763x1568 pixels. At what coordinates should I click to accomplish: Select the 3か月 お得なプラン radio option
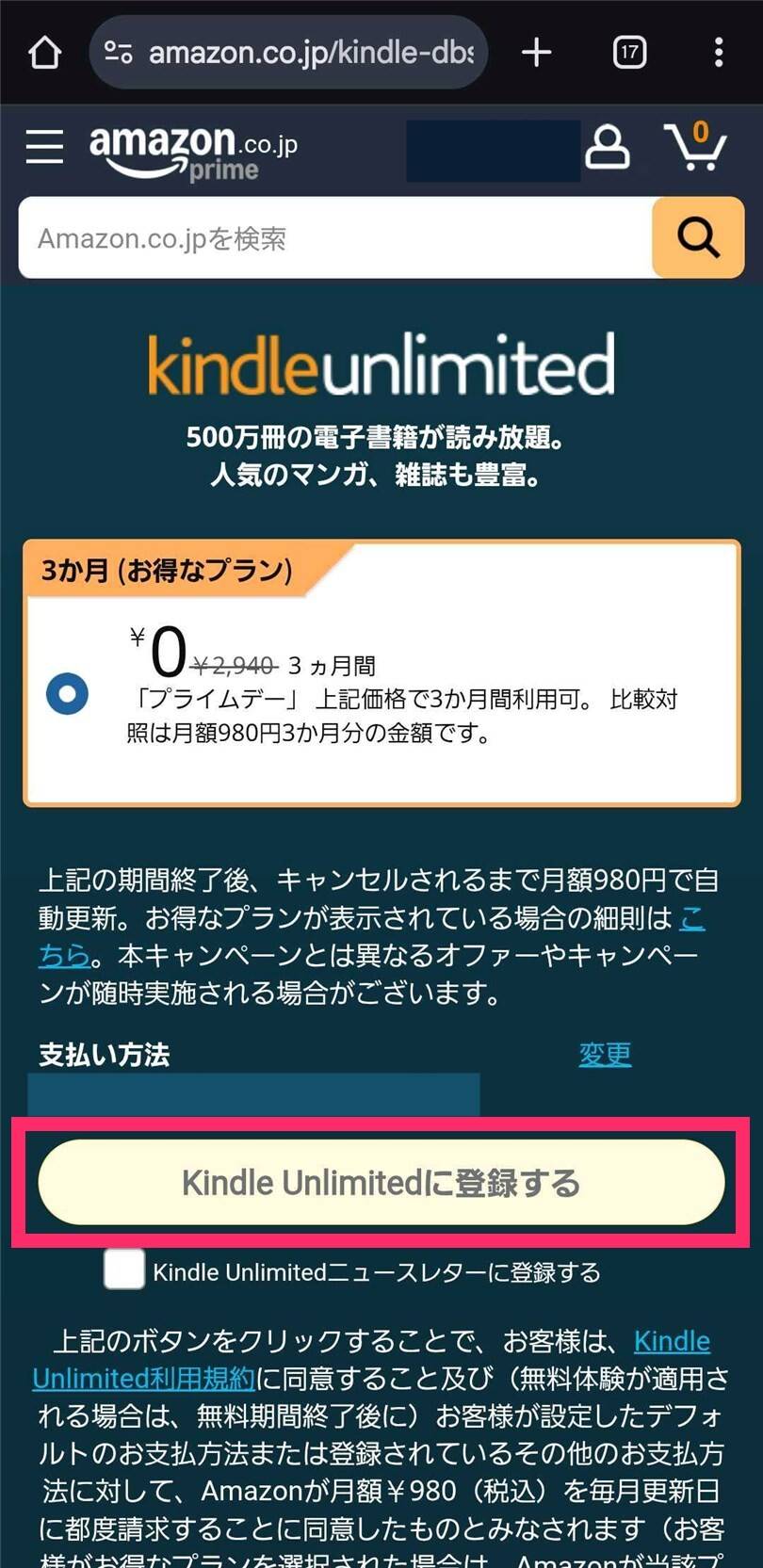tap(68, 694)
